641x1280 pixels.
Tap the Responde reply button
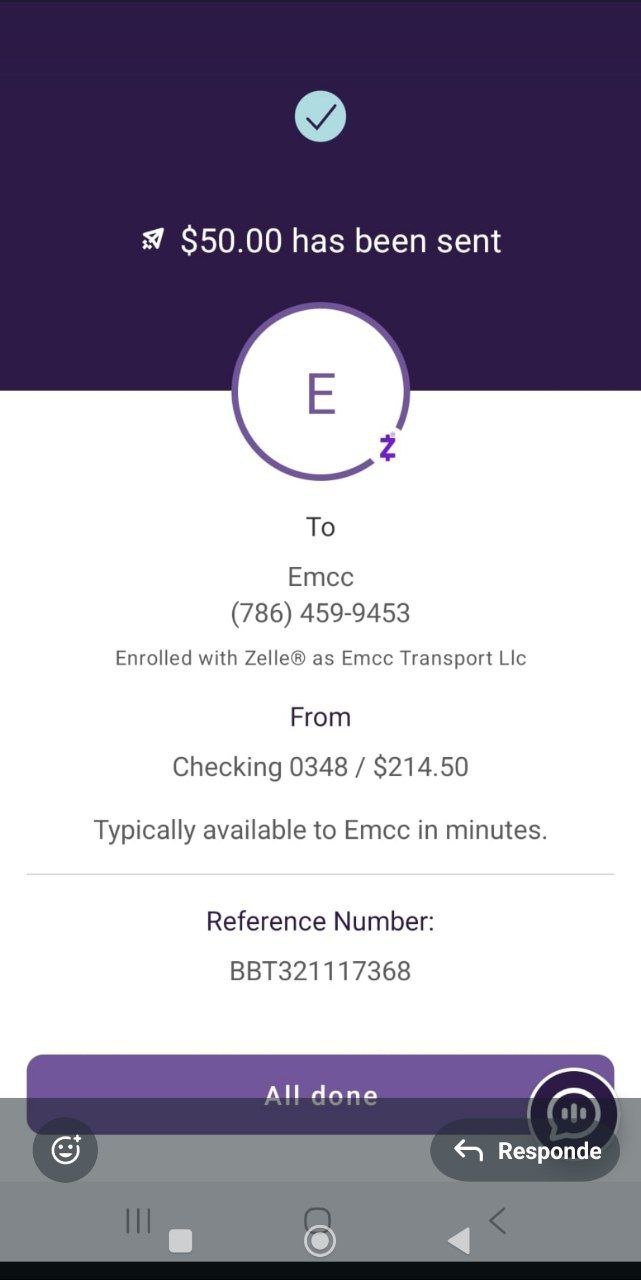(527, 1151)
